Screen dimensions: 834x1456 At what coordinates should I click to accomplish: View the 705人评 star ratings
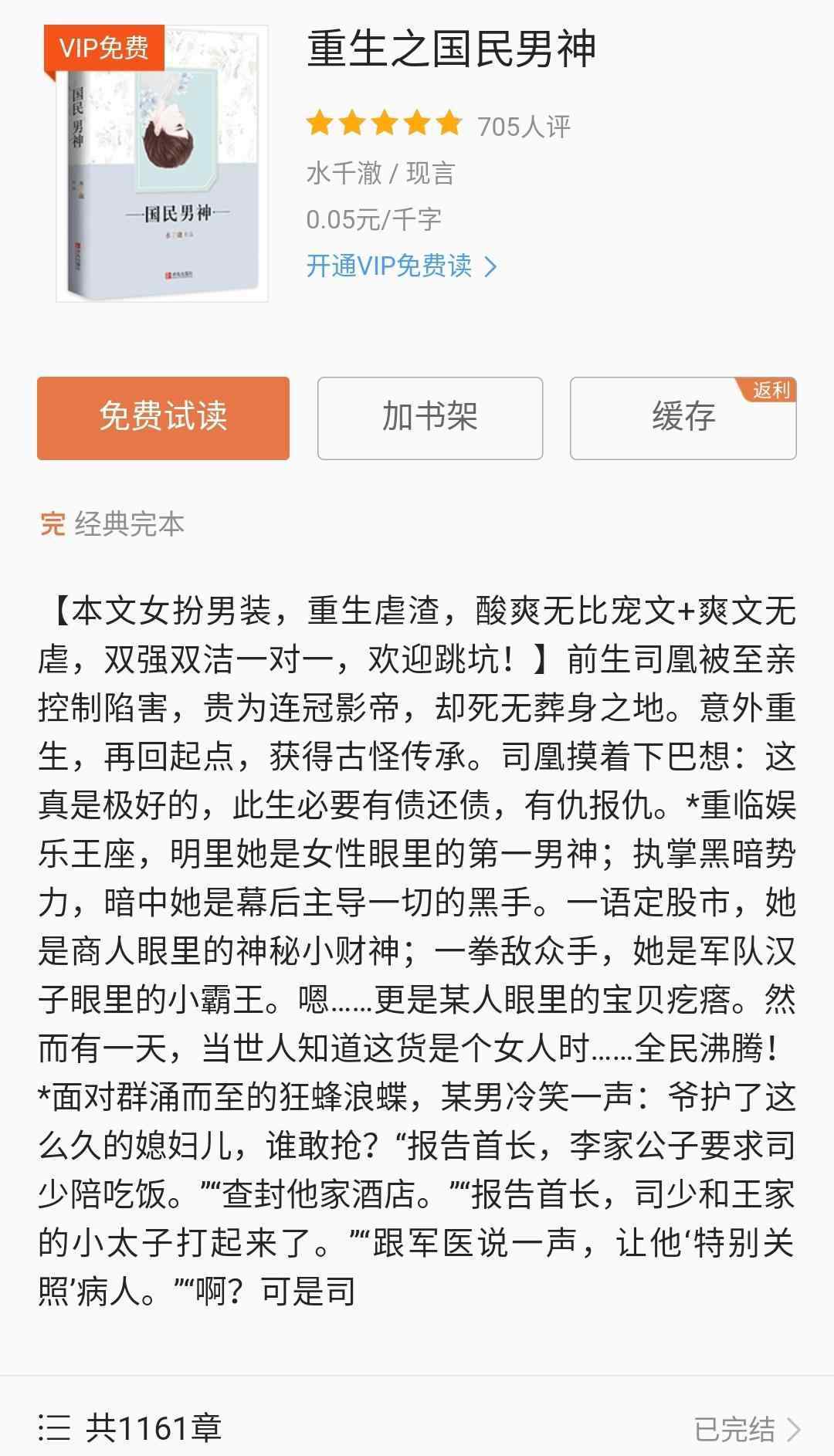coord(437,124)
